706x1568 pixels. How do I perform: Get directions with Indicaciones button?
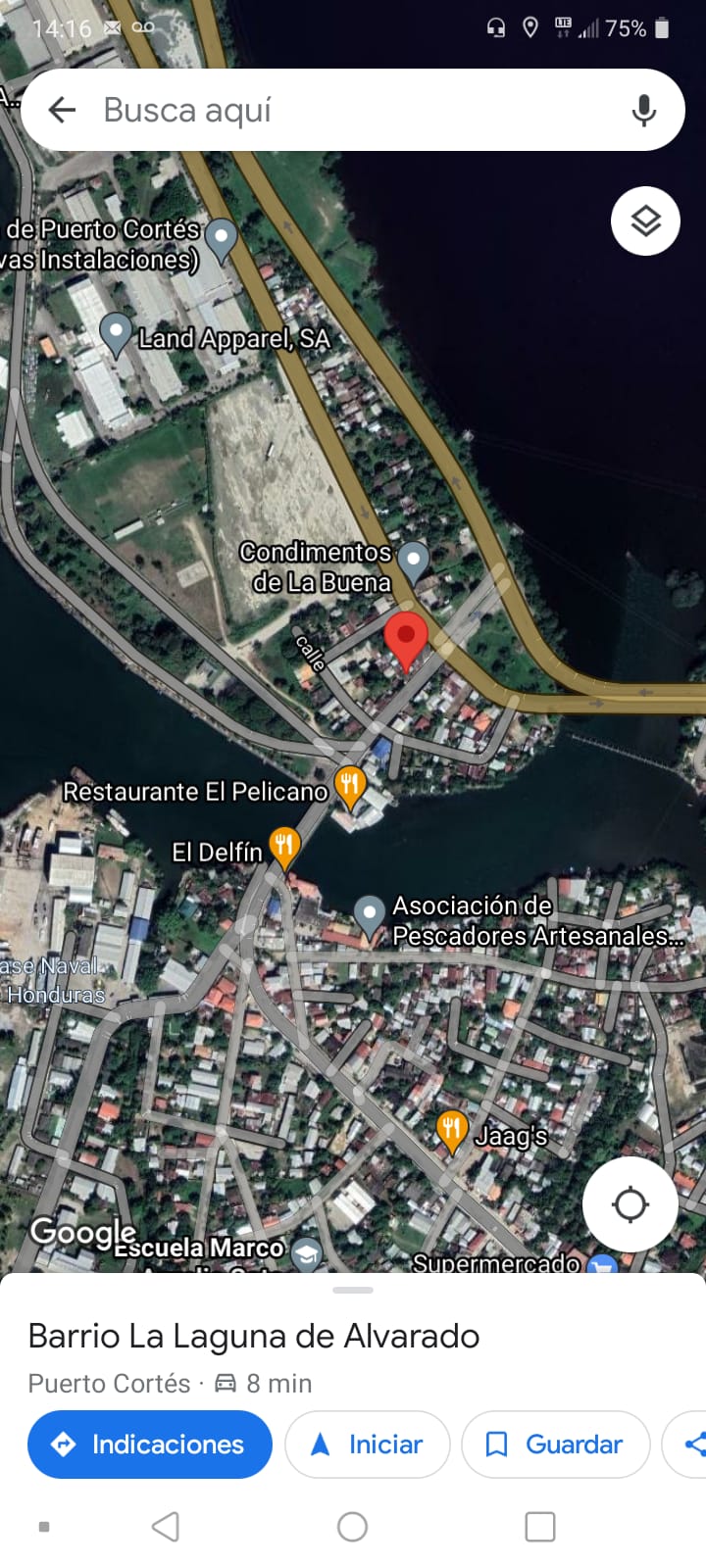coord(150,1444)
